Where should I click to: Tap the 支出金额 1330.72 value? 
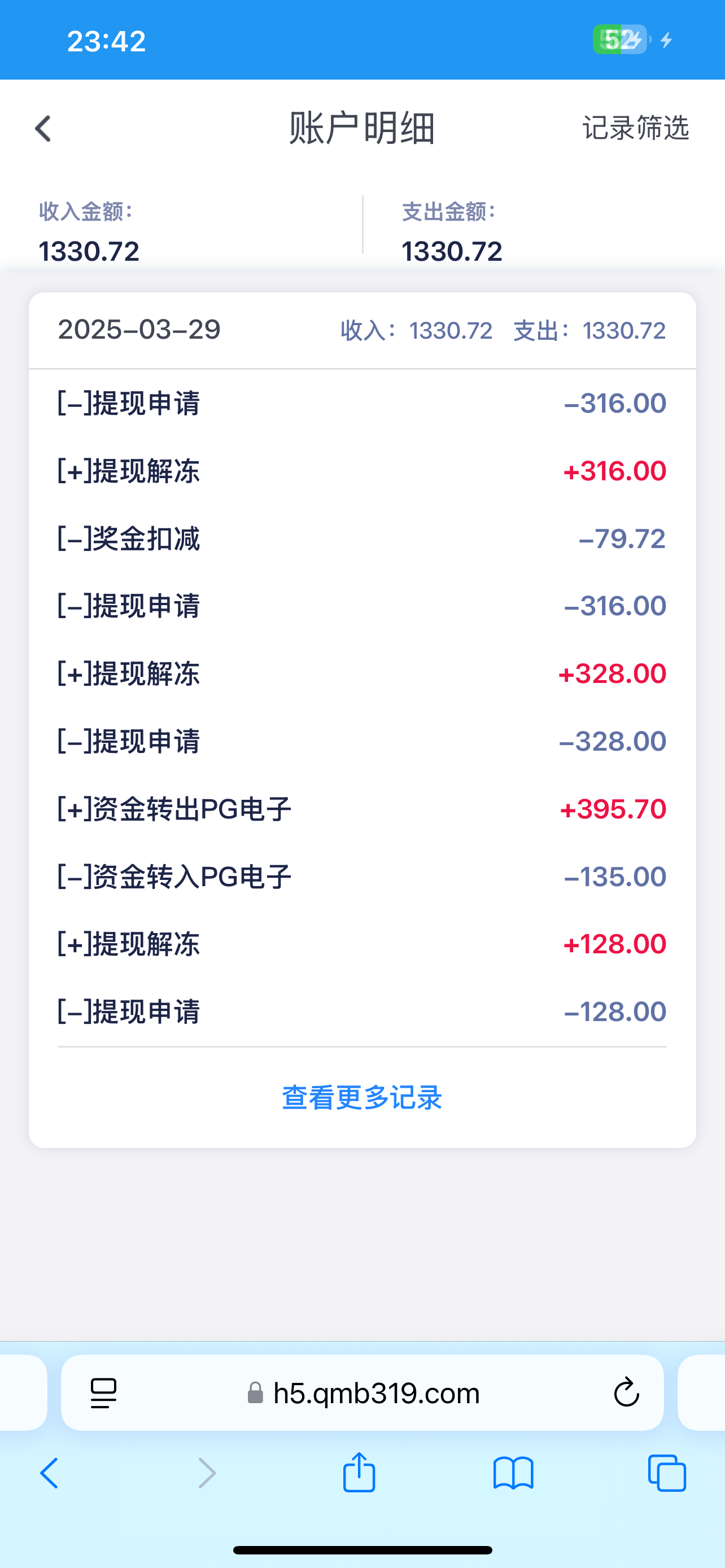451,251
